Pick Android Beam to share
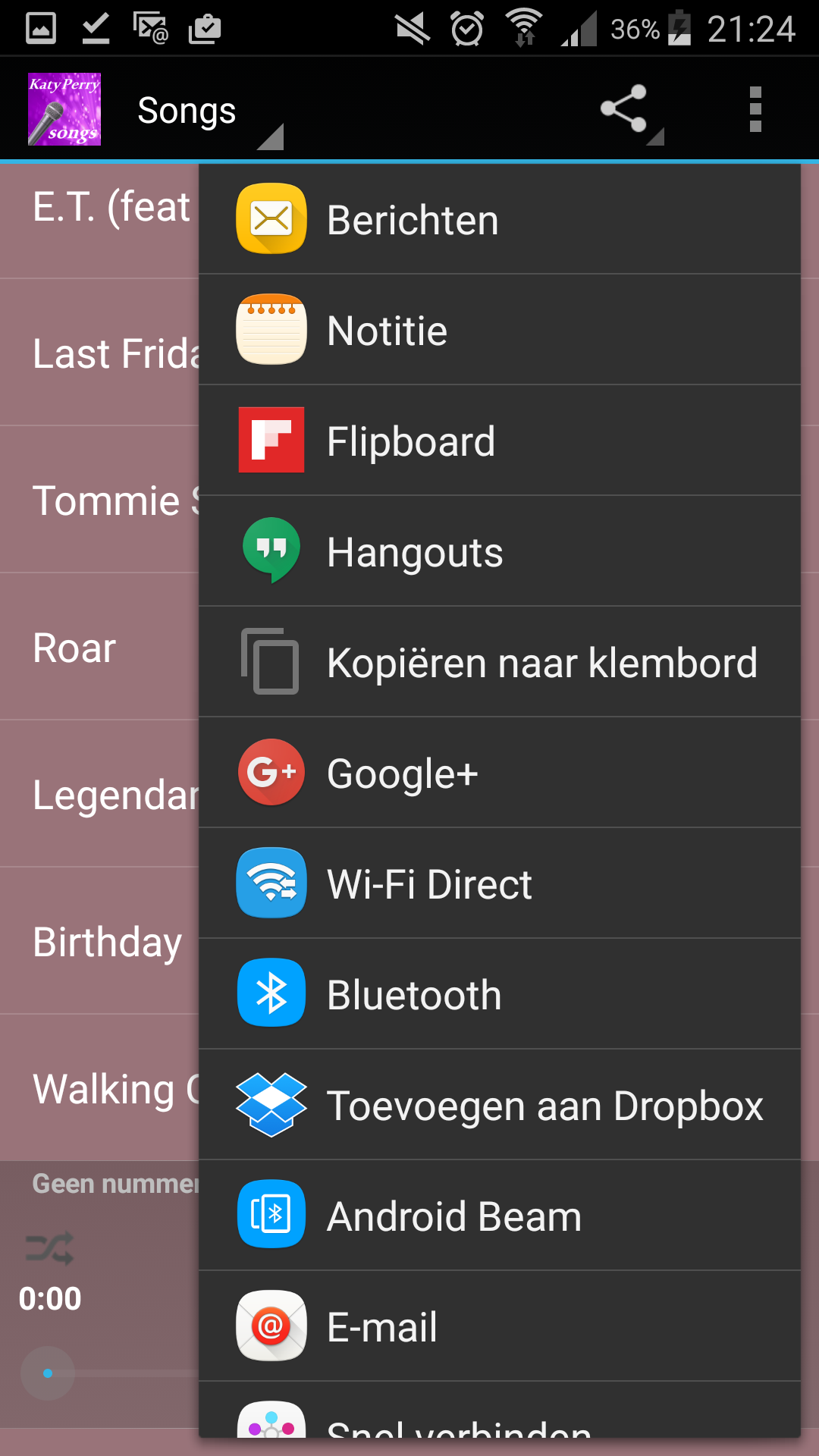 [499, 1216]
